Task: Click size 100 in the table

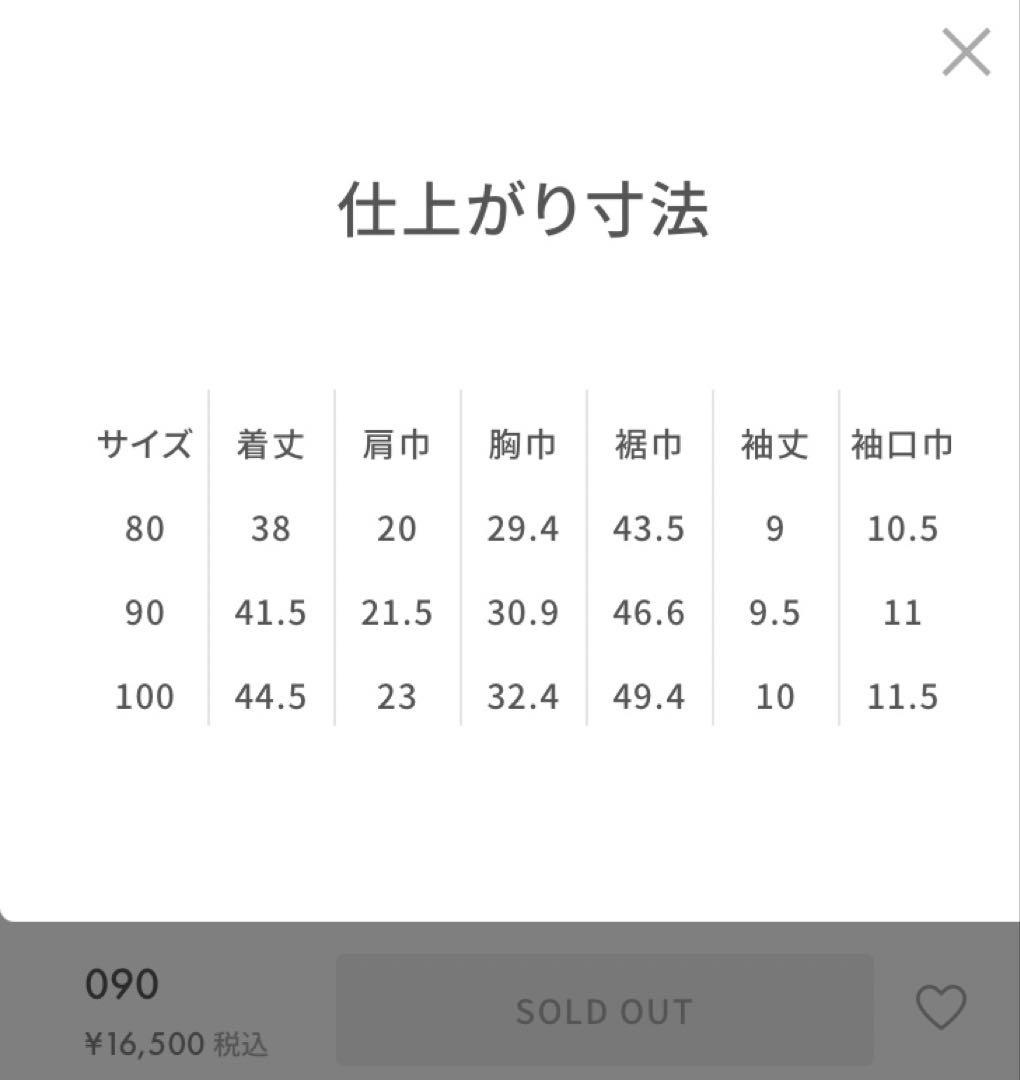Action: (146, 696)
